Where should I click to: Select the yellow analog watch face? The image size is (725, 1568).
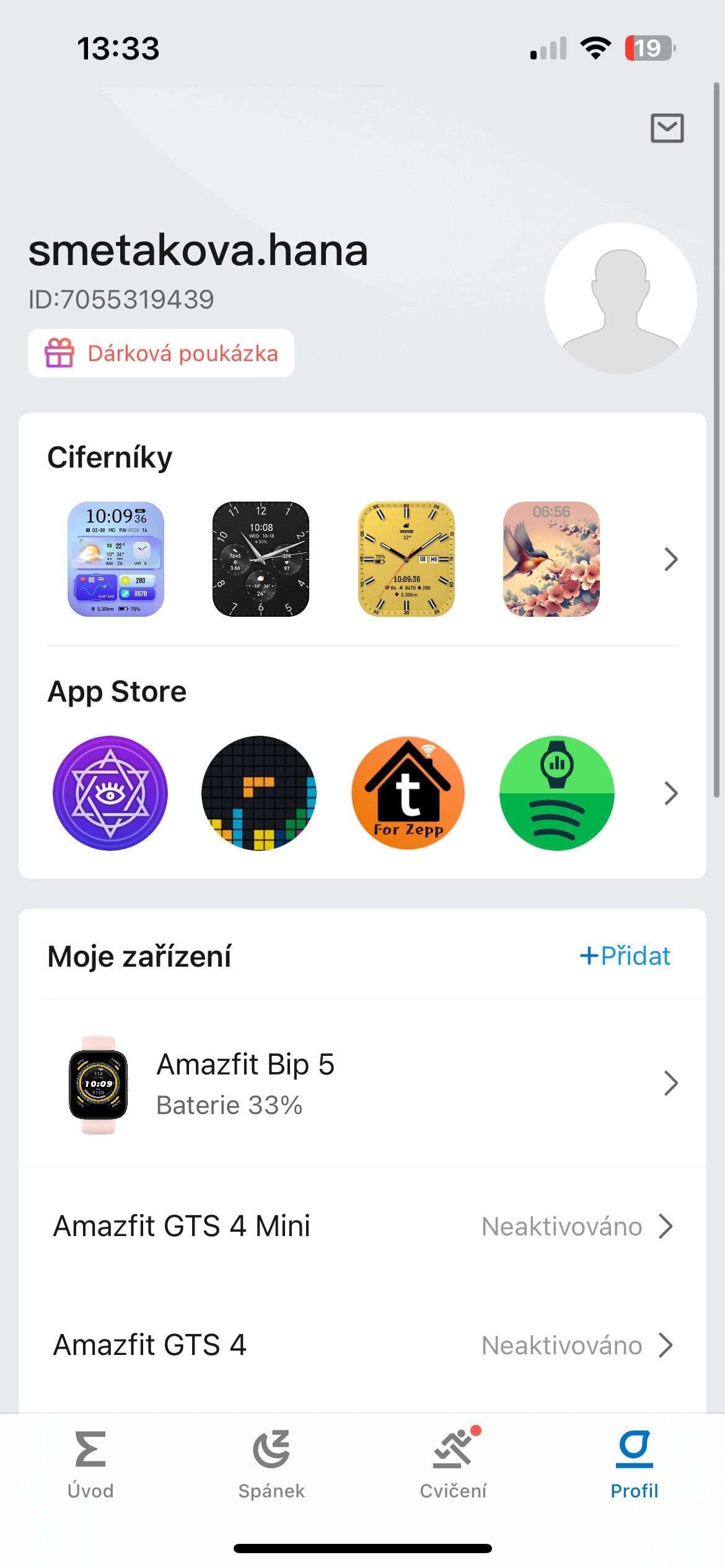[x=406, y=559]
